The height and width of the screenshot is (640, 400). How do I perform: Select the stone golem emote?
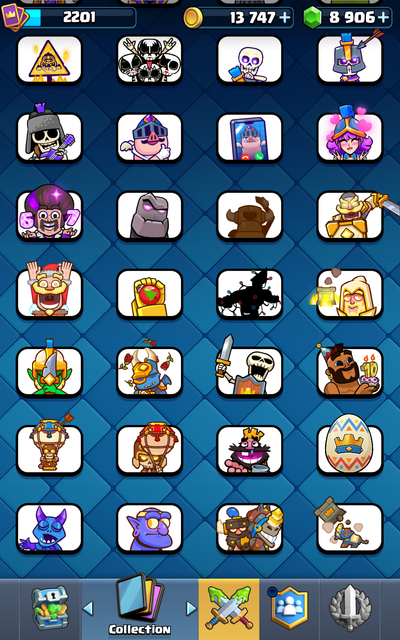pos(149,216)
